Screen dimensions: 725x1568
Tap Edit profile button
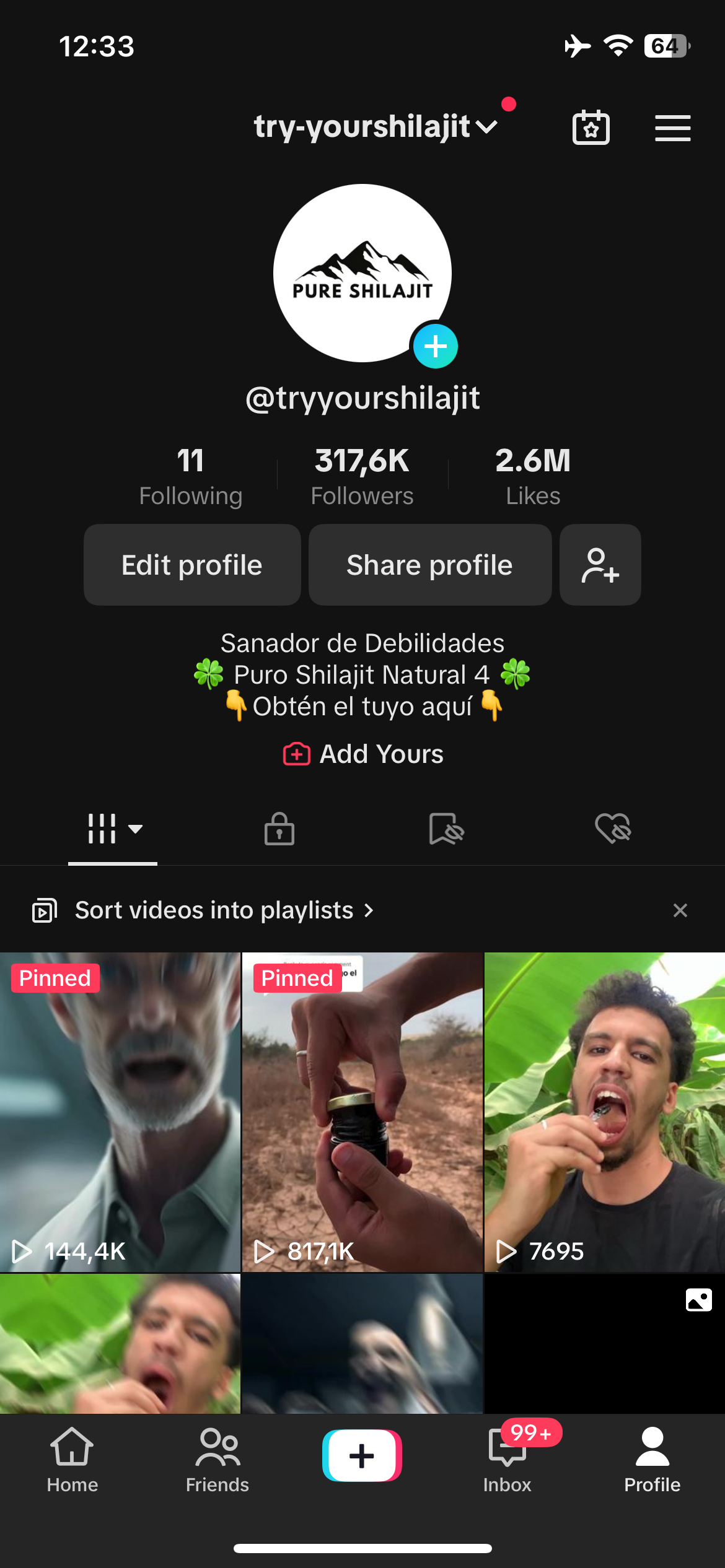click(192, 565)
